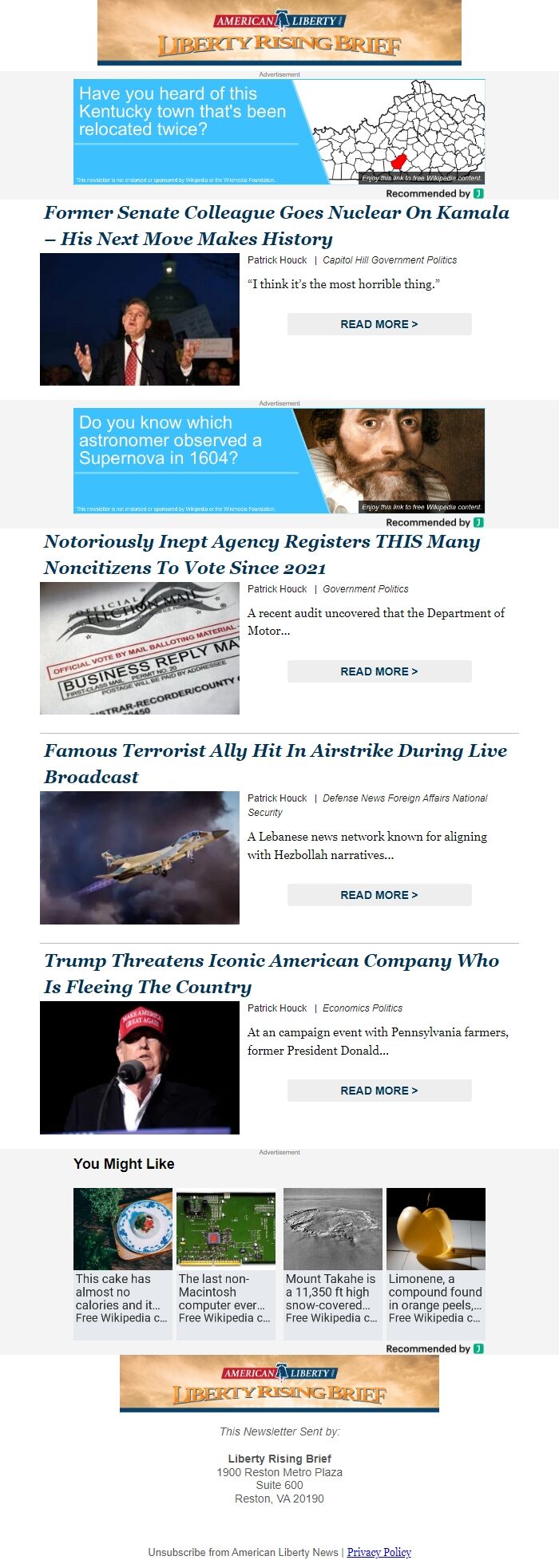The width and height of the screenshot is (559, 1568).
Task: Open headline Trump Threatens Iconic American Company
Action: [x=272, y=973]
